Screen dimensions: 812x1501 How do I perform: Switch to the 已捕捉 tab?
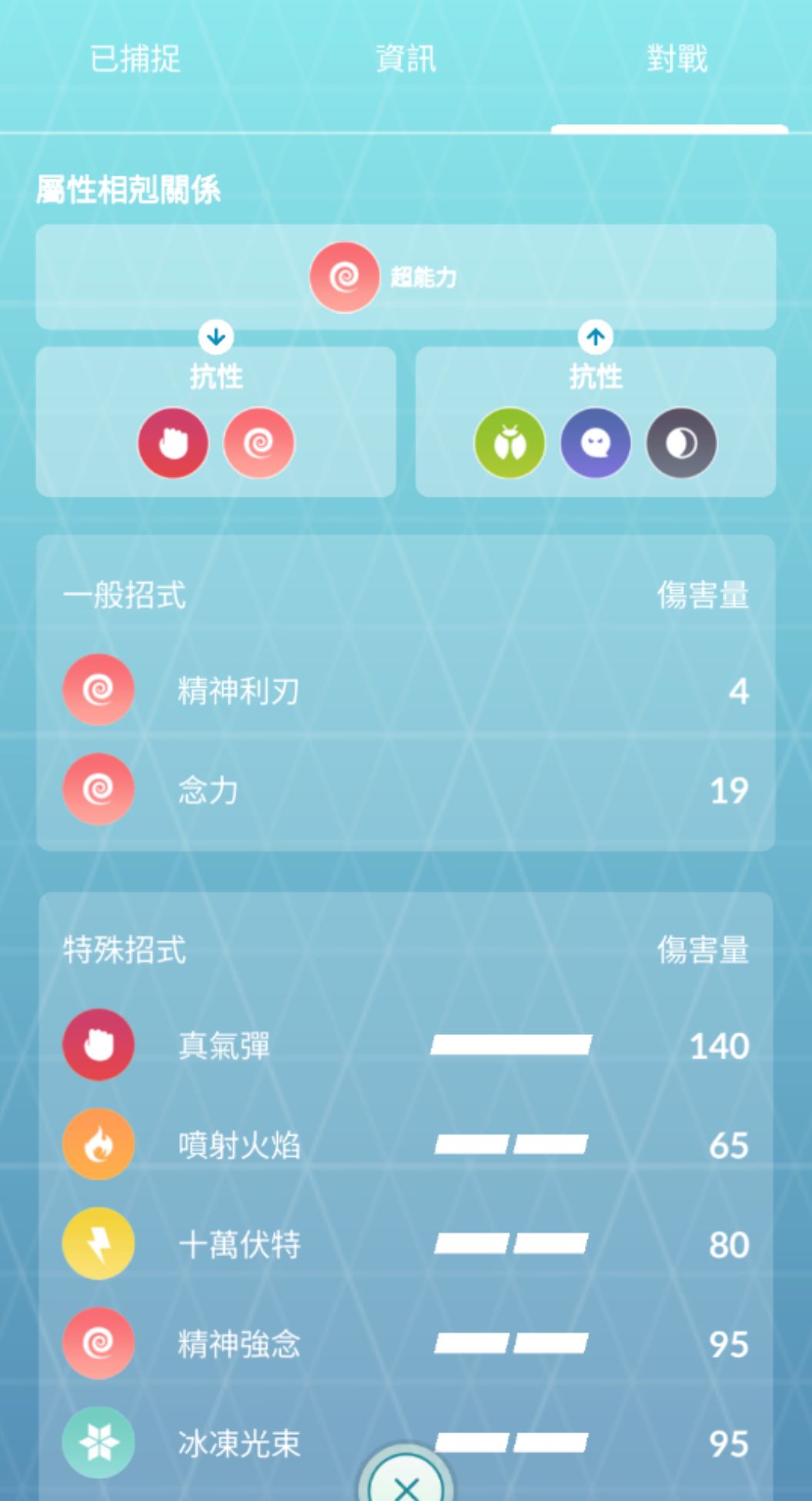pos(135,59)
